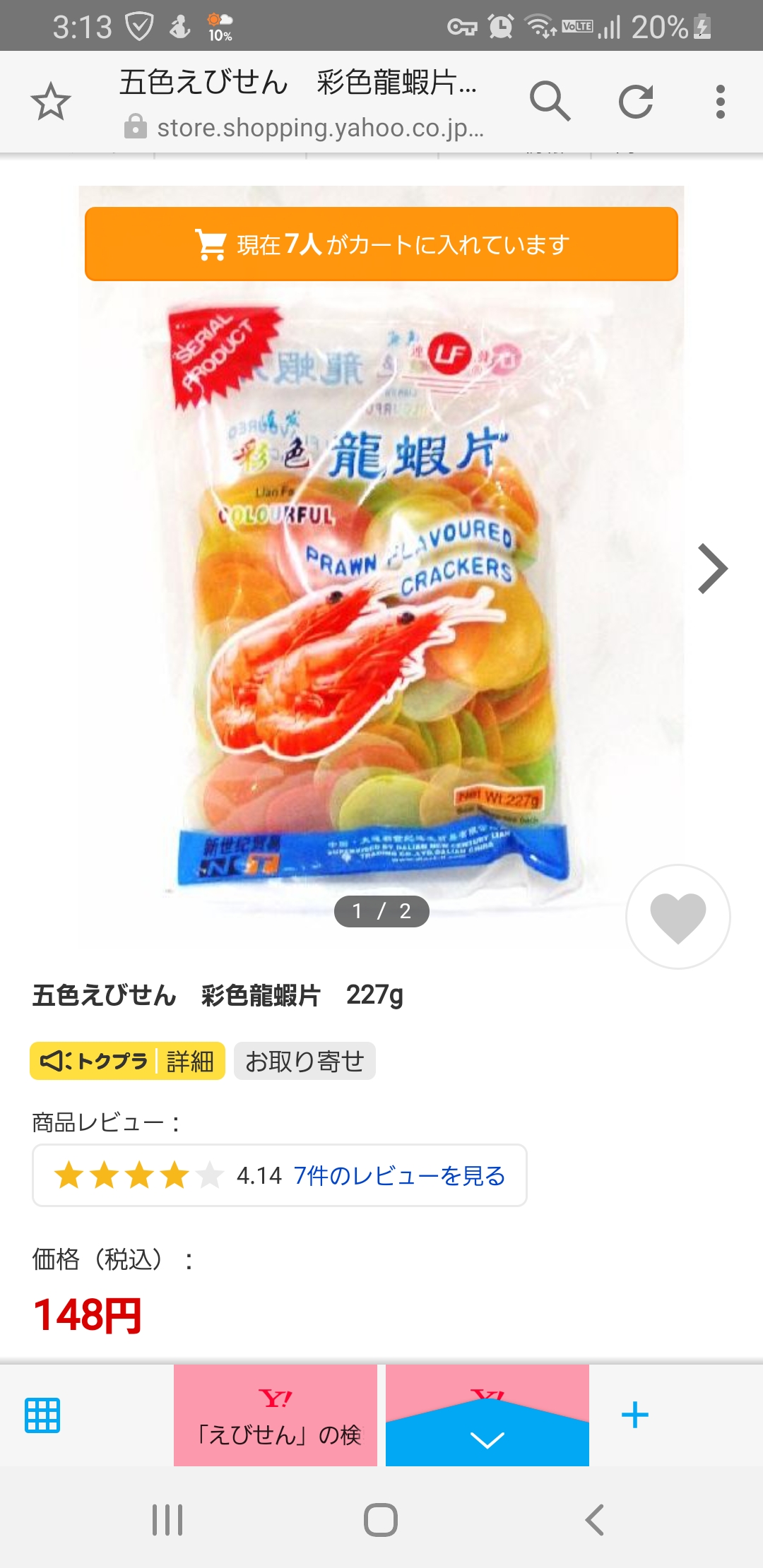
Task: Open the browser search magnifier
Action: point(550,102)
